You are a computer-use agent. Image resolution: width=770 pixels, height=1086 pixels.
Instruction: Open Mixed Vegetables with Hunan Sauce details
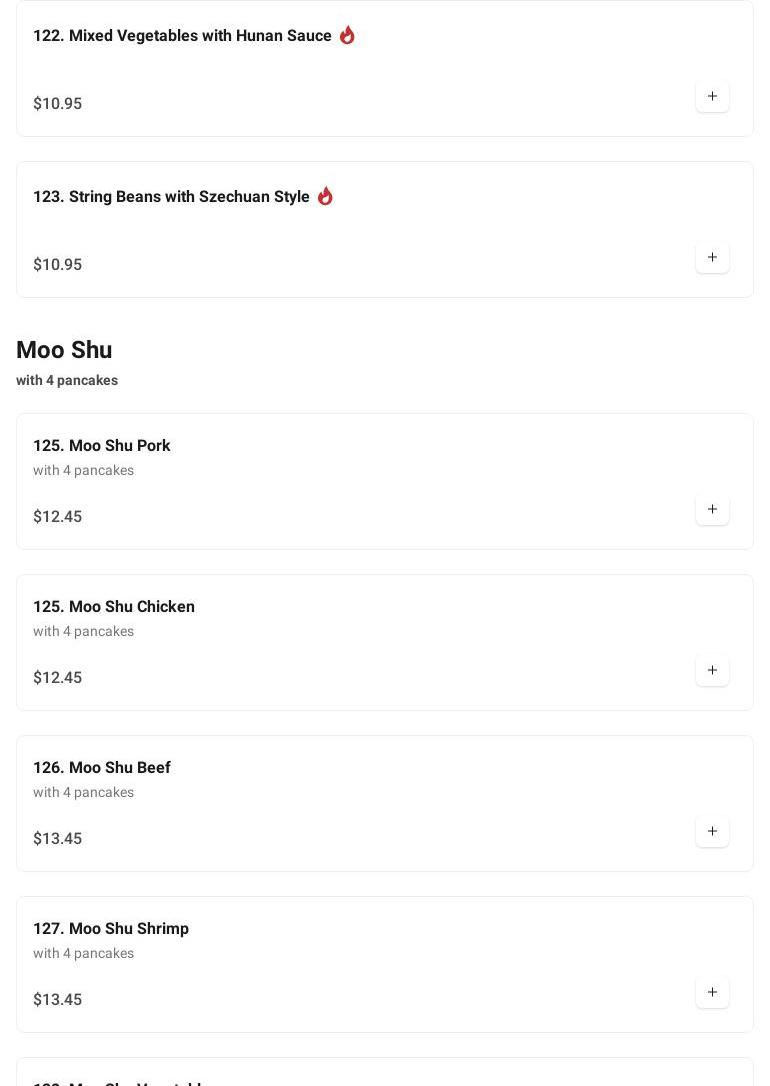pos(182,36)
